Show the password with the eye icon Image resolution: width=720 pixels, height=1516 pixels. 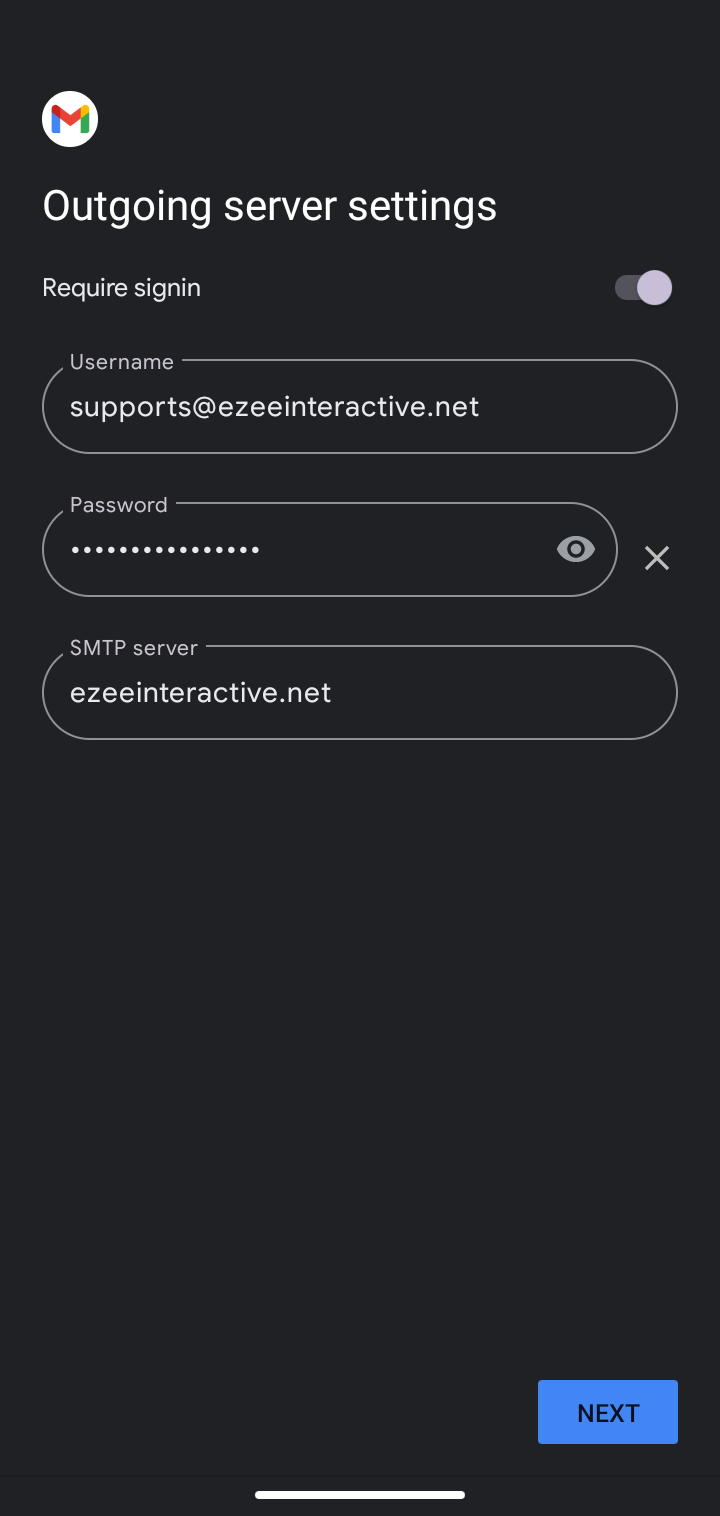click(575, 549)
